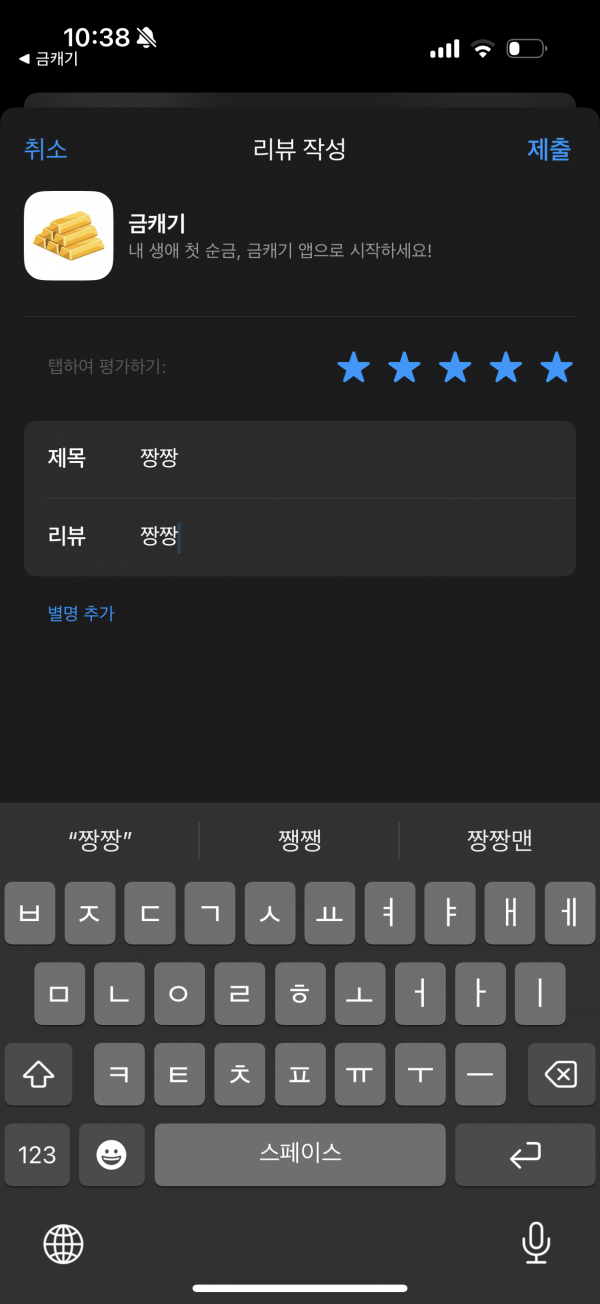Start dictation with the microphone icon
Image resolution: width=600 pixels, height=1304 pixels.
pos(536,1244)
